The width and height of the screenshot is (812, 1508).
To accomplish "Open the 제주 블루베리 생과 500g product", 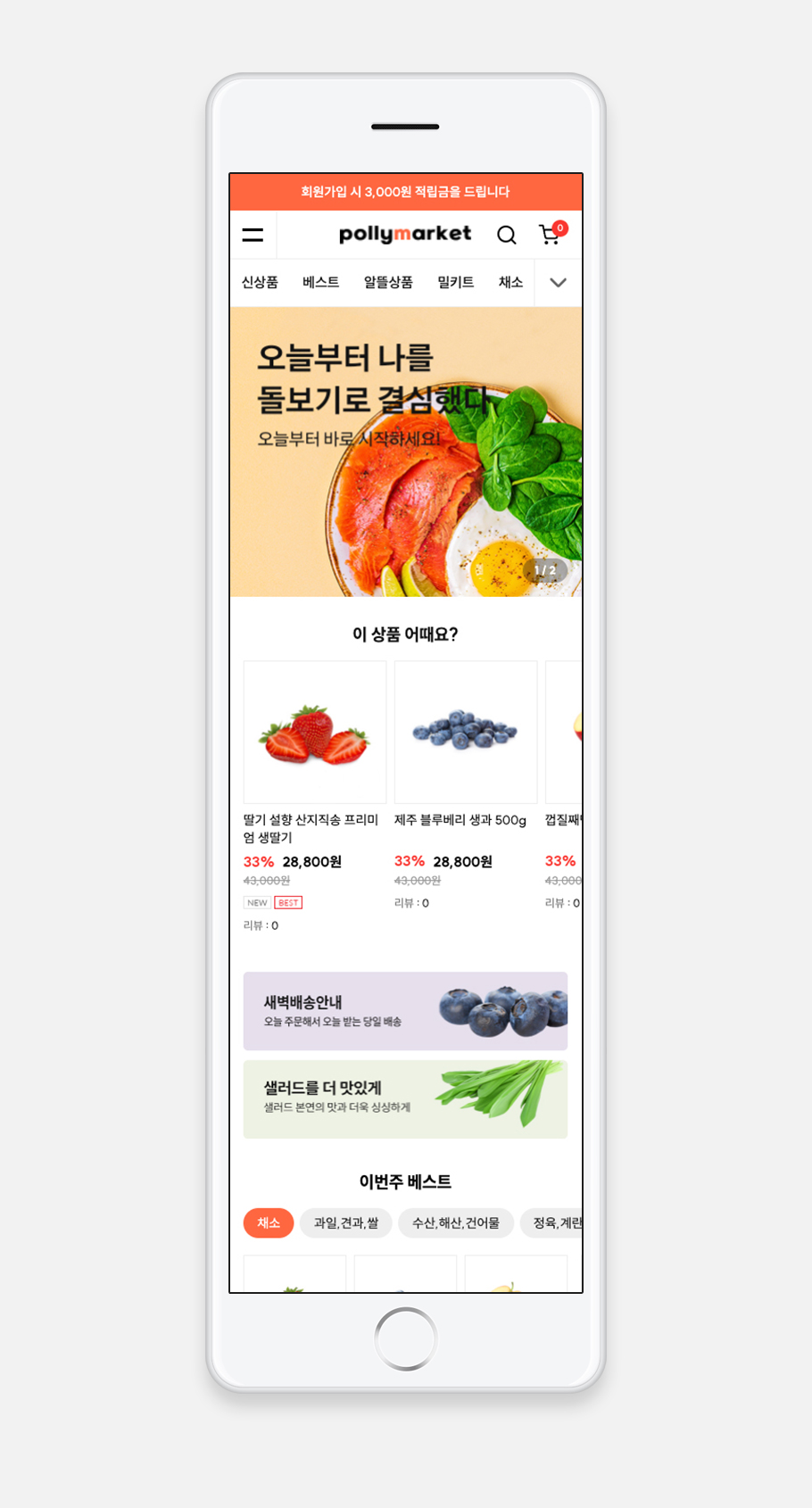I will [x=466, y=733].
